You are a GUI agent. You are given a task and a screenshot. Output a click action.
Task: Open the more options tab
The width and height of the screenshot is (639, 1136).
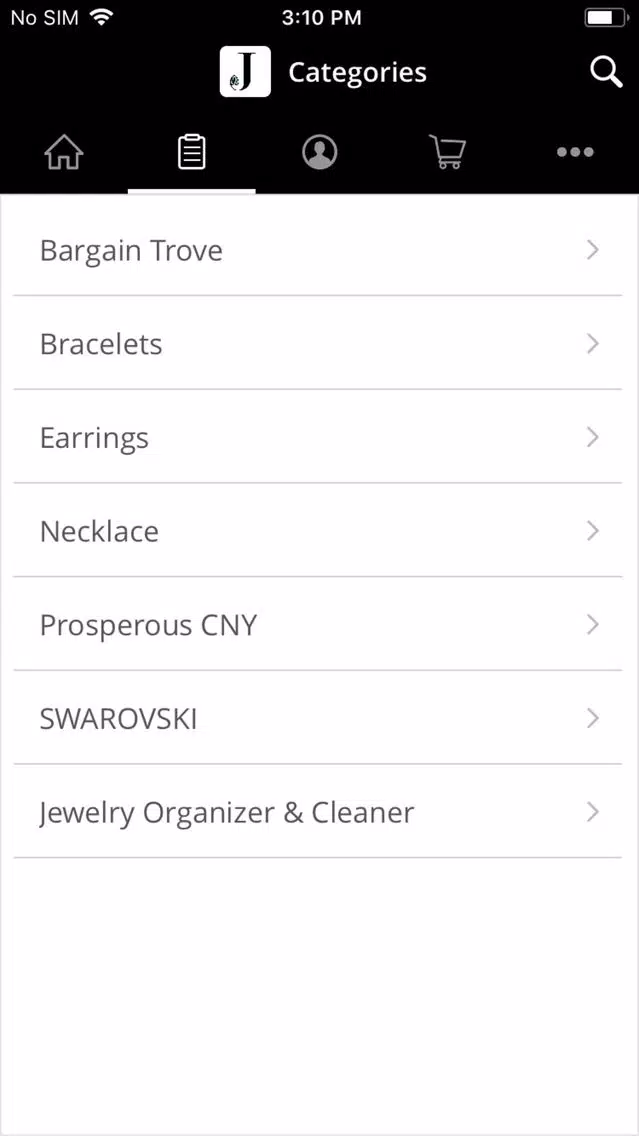[575, 152]
